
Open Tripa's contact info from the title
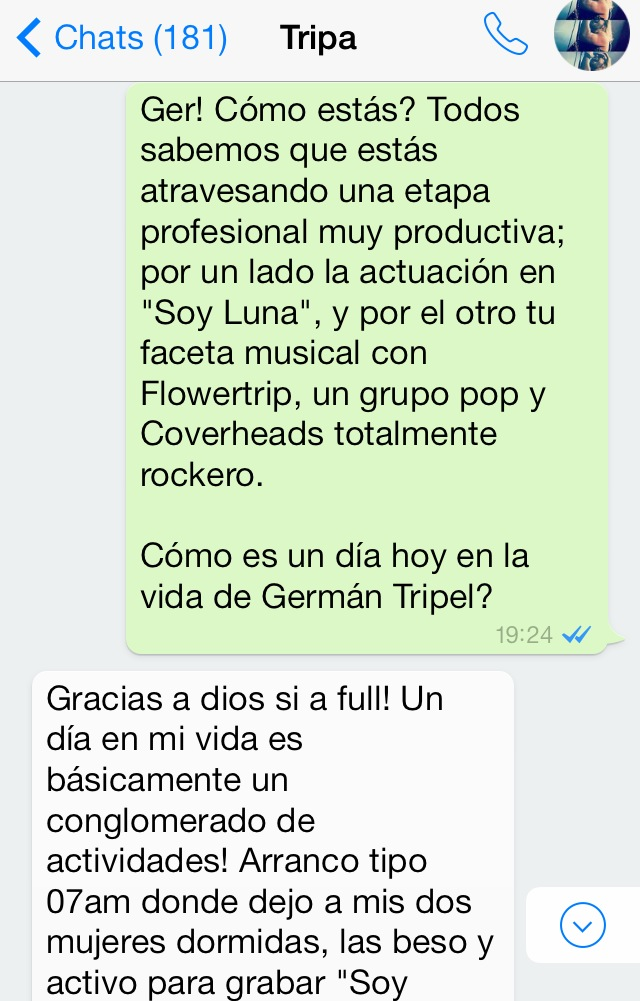[319, 38]
